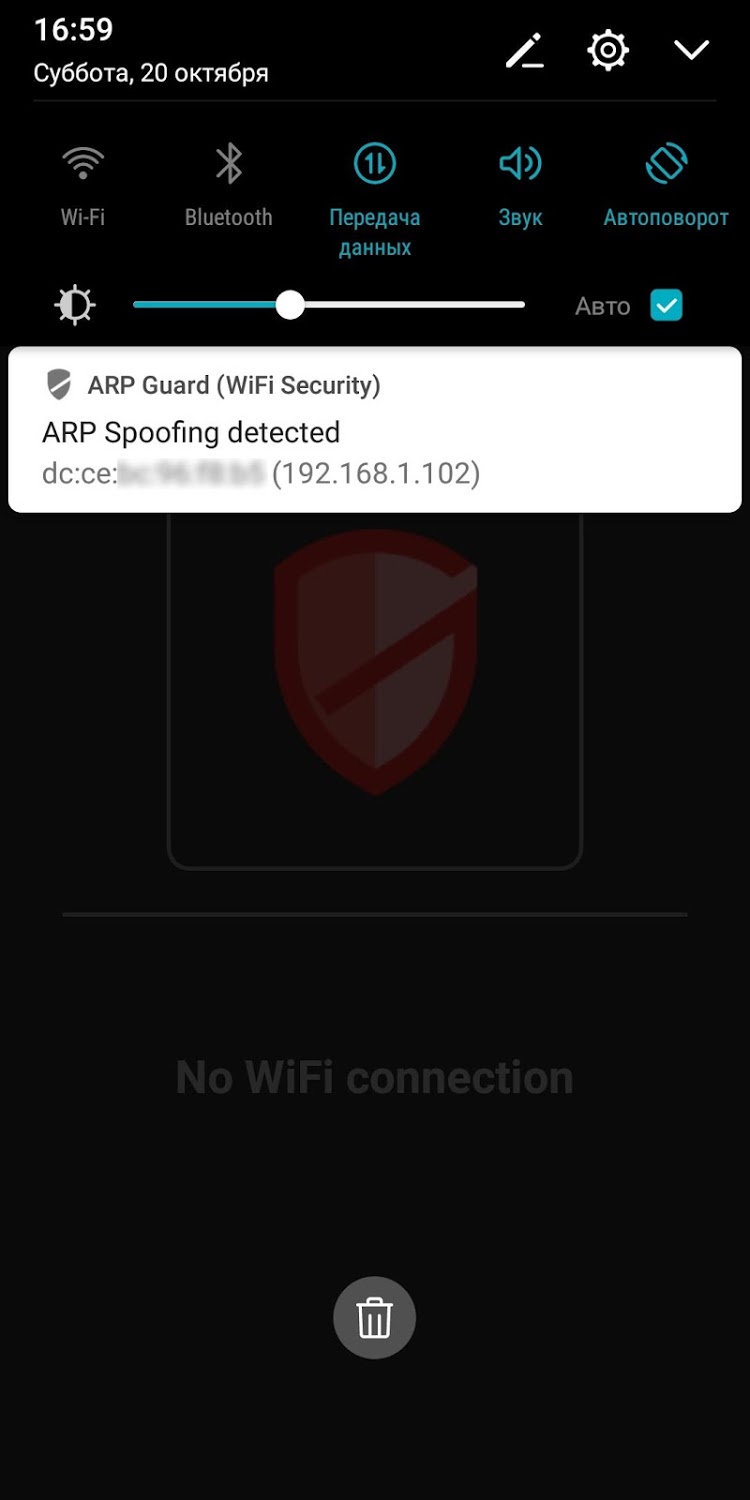Open the ARP Spoofing detected notification

[375, 432]
